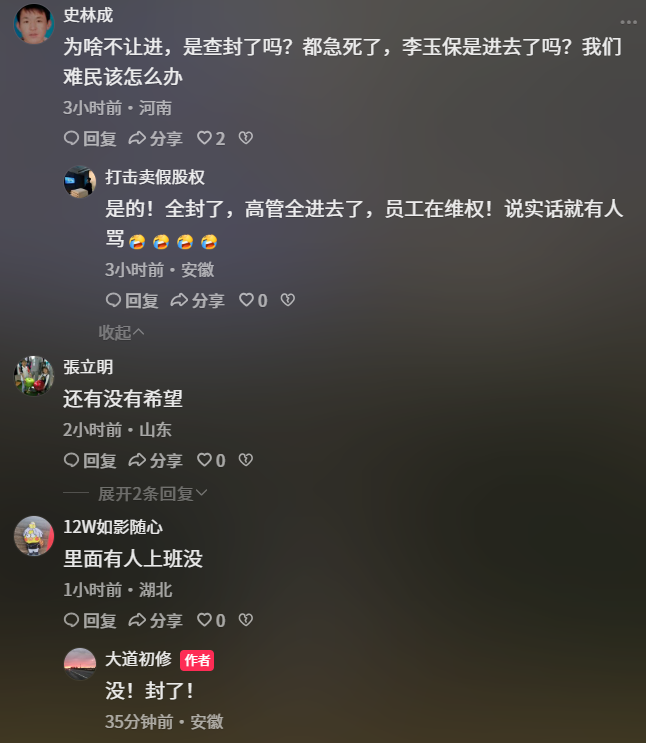Viewport: 646px width, 743px height.
Task: Expand 2 replies under 張立明's comment
Action: [152, 493]
